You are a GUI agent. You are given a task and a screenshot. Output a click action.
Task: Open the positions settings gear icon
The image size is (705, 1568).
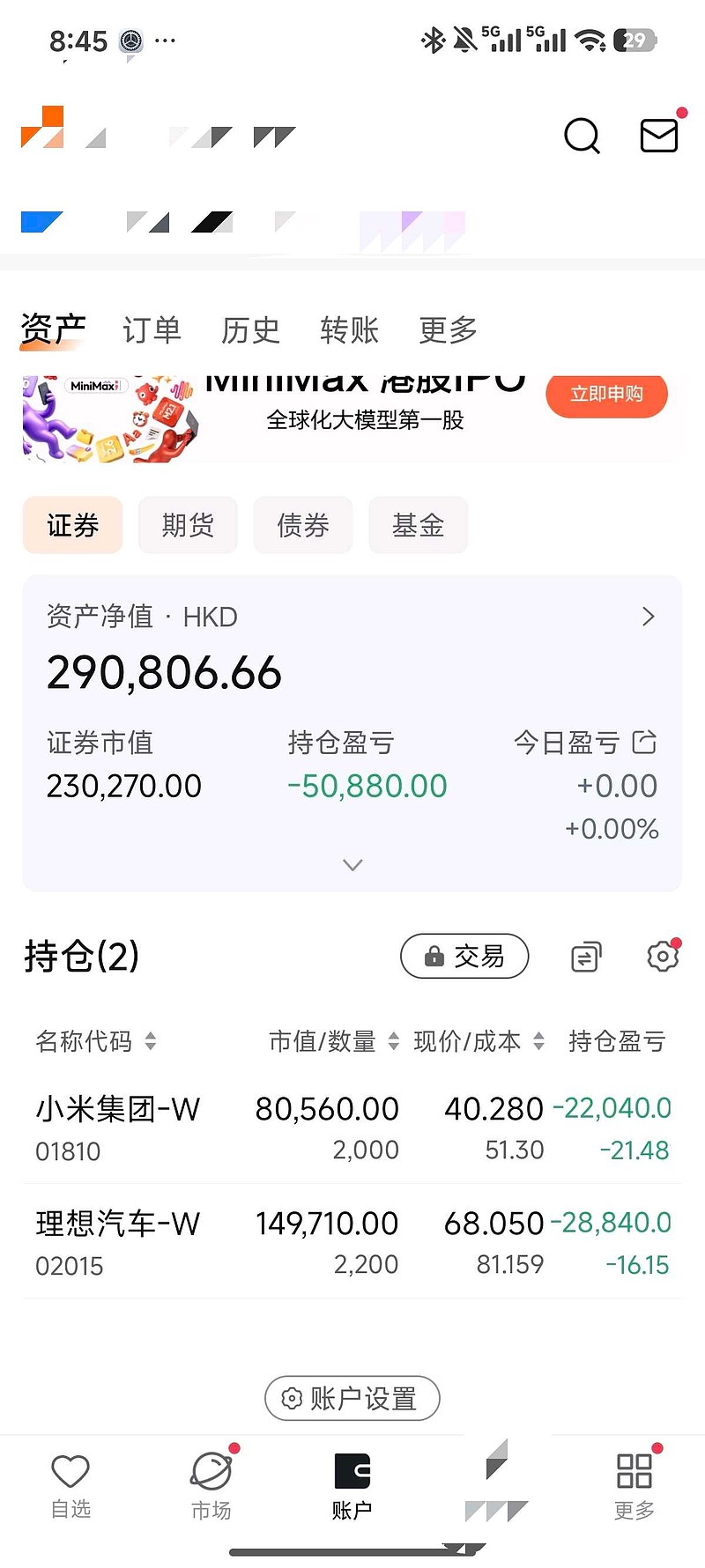662,956
